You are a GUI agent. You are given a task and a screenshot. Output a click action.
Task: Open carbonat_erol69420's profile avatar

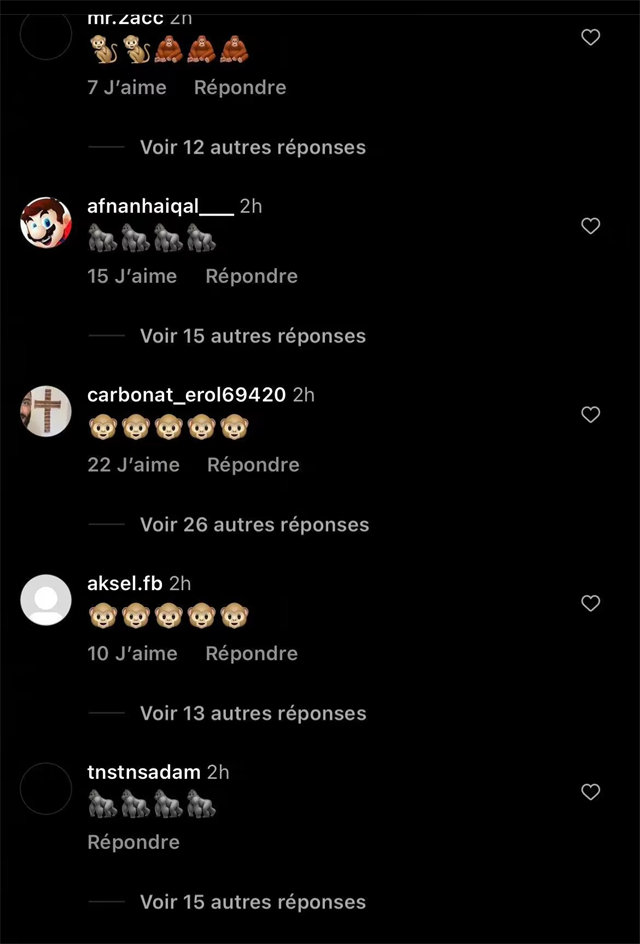point(46,411)
